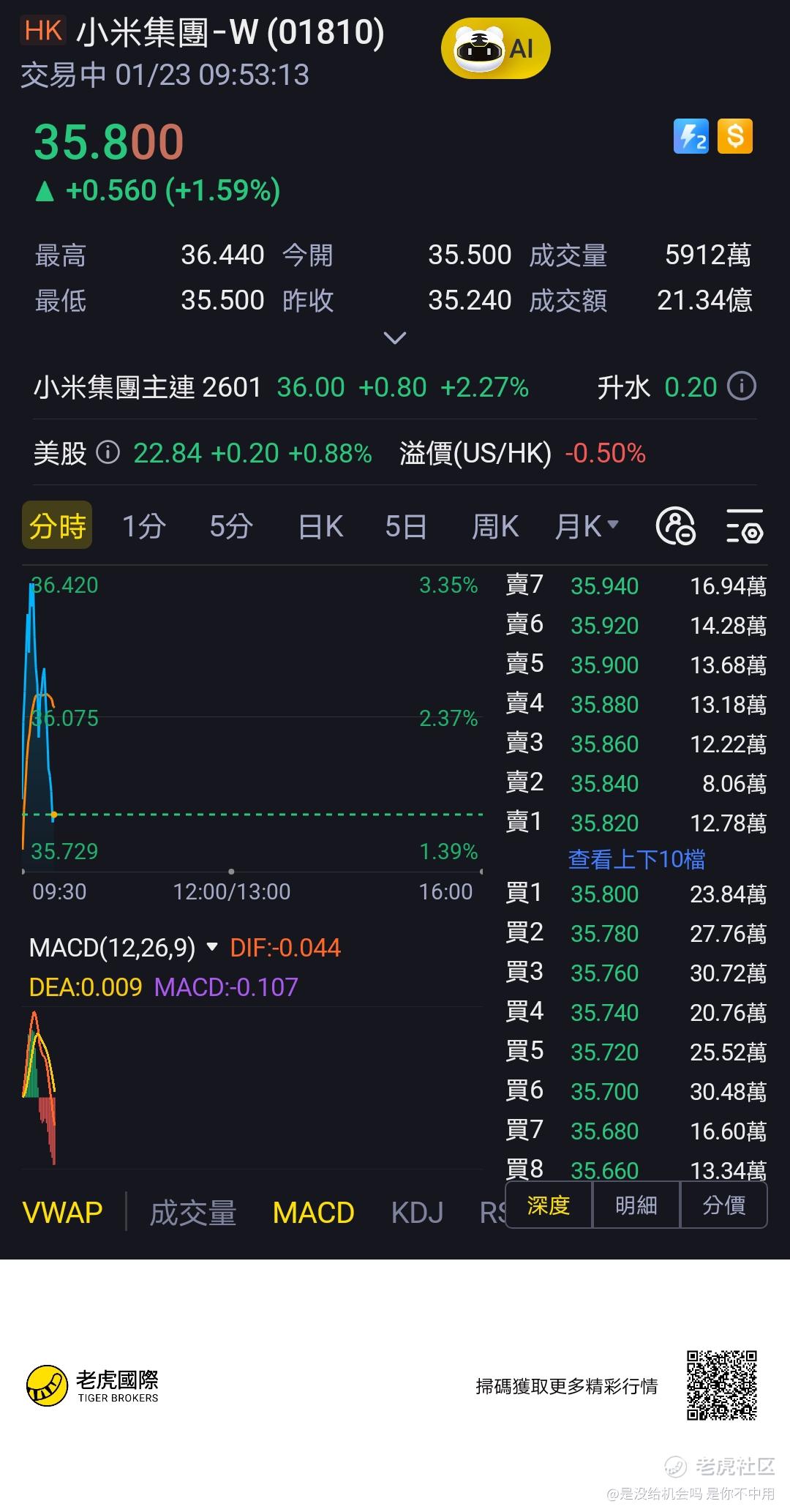Switch to the 1分 chart
The height and width of the screenshot is (1512, 790).
[143, 526]
